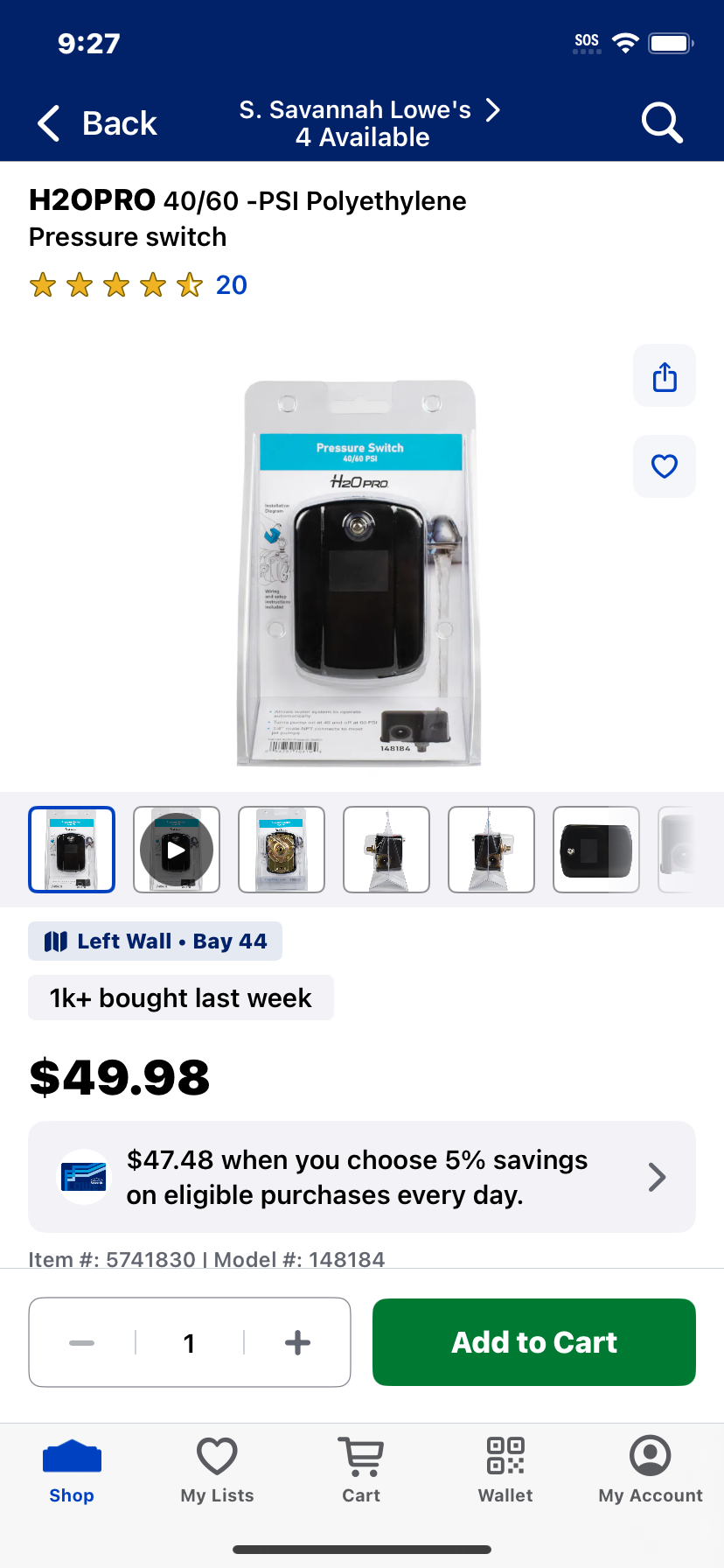Select the Shop tab
Viewport: 724px width, 1568px height.
[72, 1470]
